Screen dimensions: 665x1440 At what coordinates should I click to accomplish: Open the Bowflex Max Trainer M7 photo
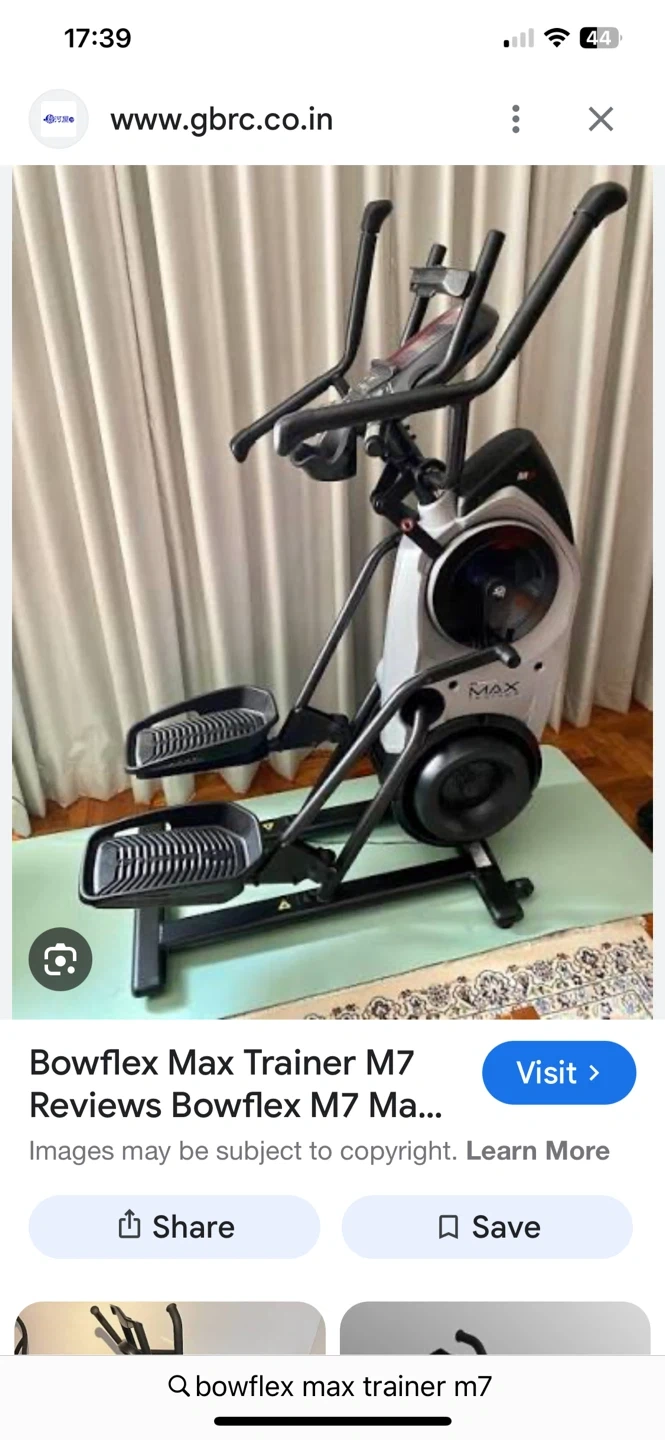[x=332, y=590]
